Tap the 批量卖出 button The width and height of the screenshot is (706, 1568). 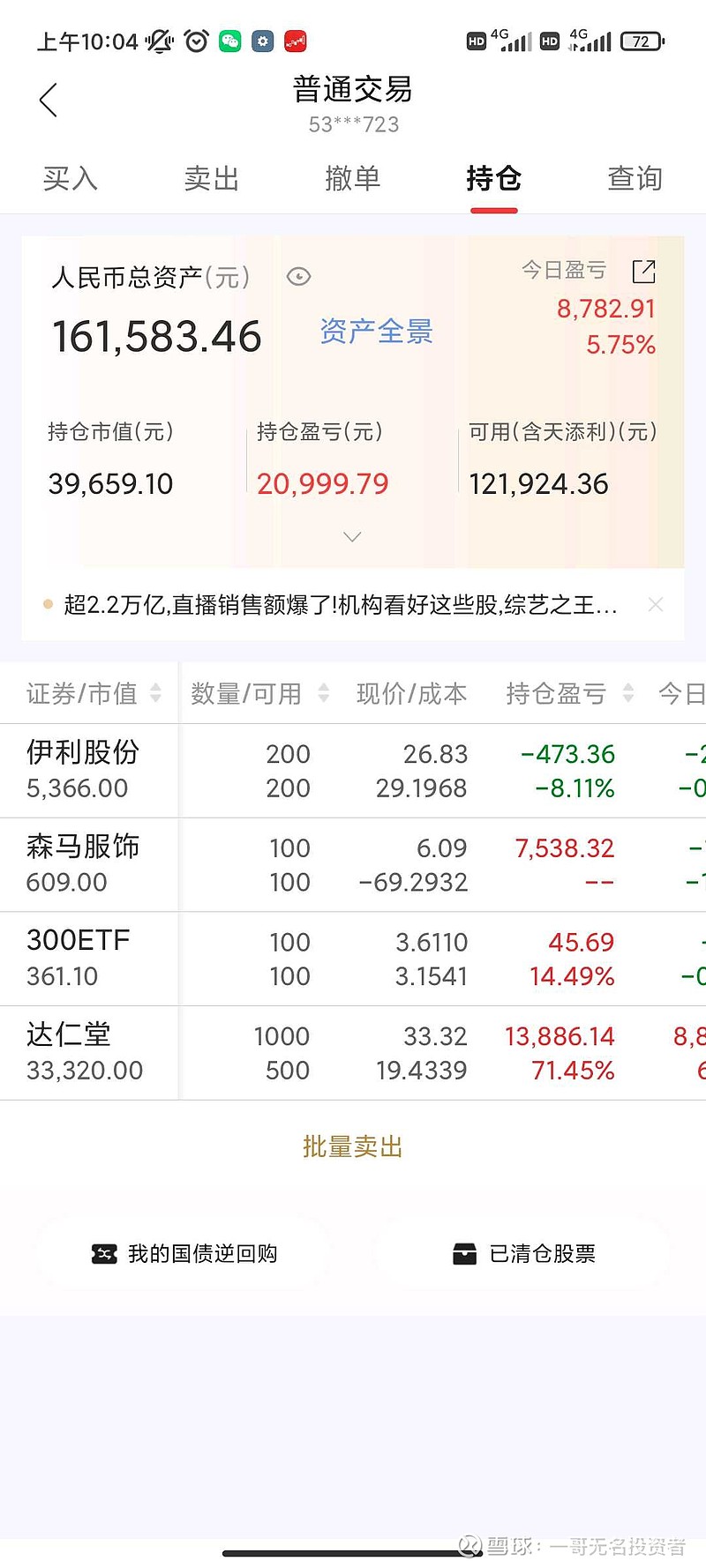pyautogui.click(x=353, y=1146)
